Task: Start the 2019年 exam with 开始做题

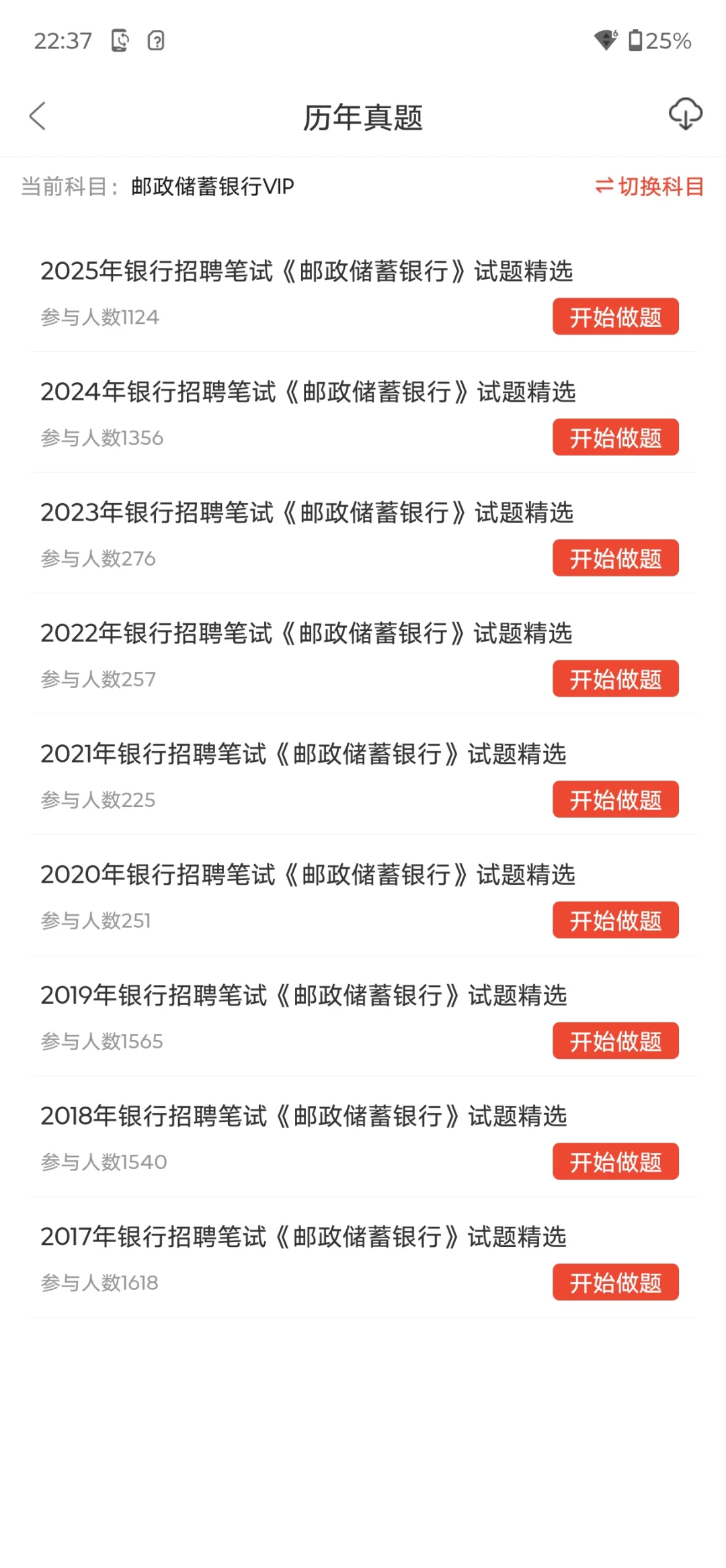Action: tap(615, 1041)
